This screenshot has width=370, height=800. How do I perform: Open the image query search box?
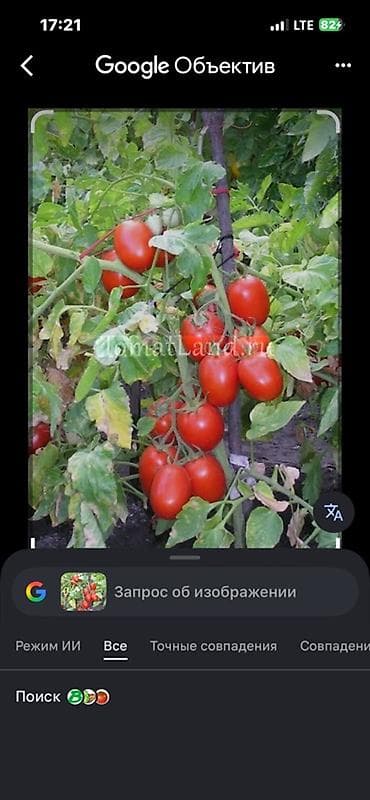point(185,592)
